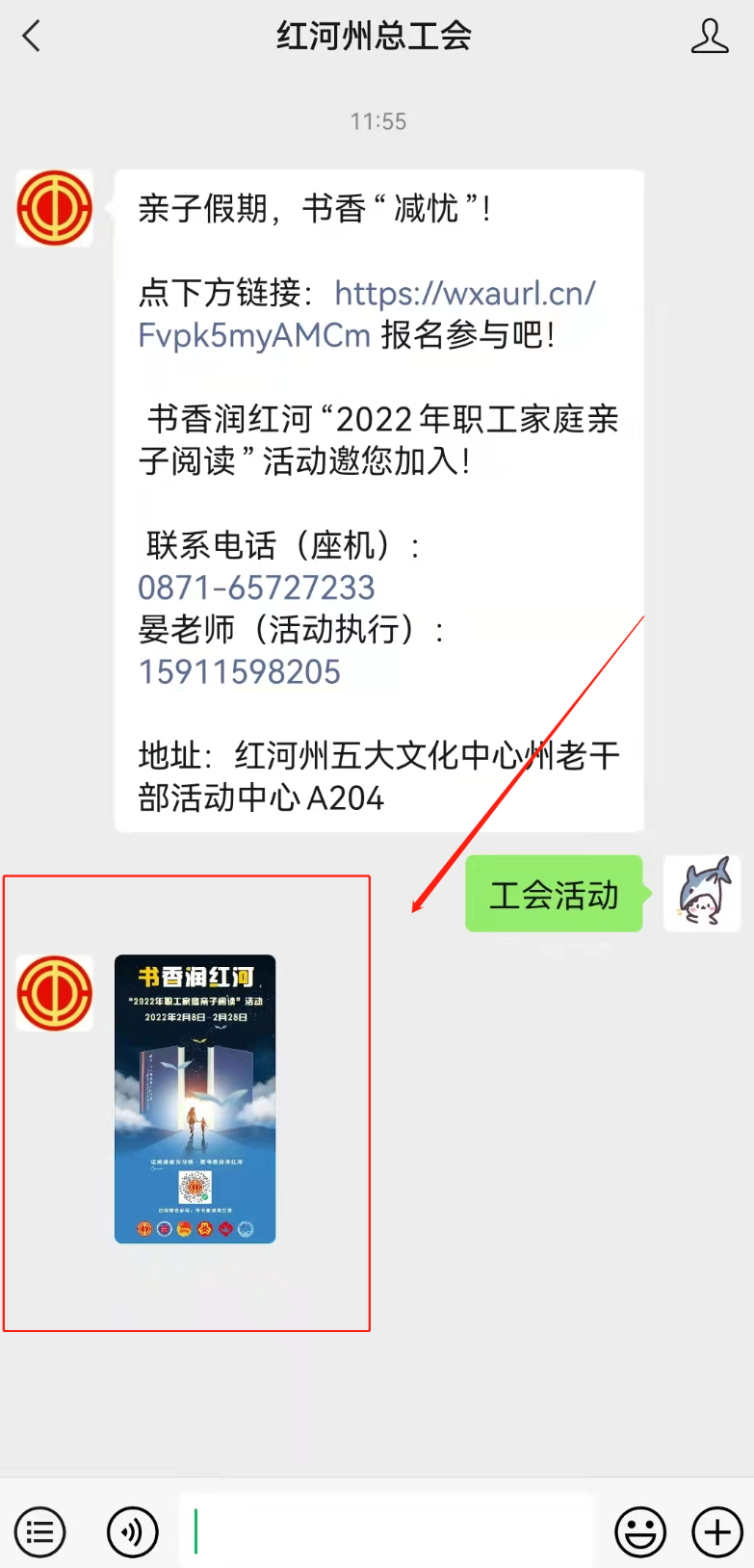This screenshot has width=754, height=1568.
Task: Open the account profile icon
Action: 710,37
